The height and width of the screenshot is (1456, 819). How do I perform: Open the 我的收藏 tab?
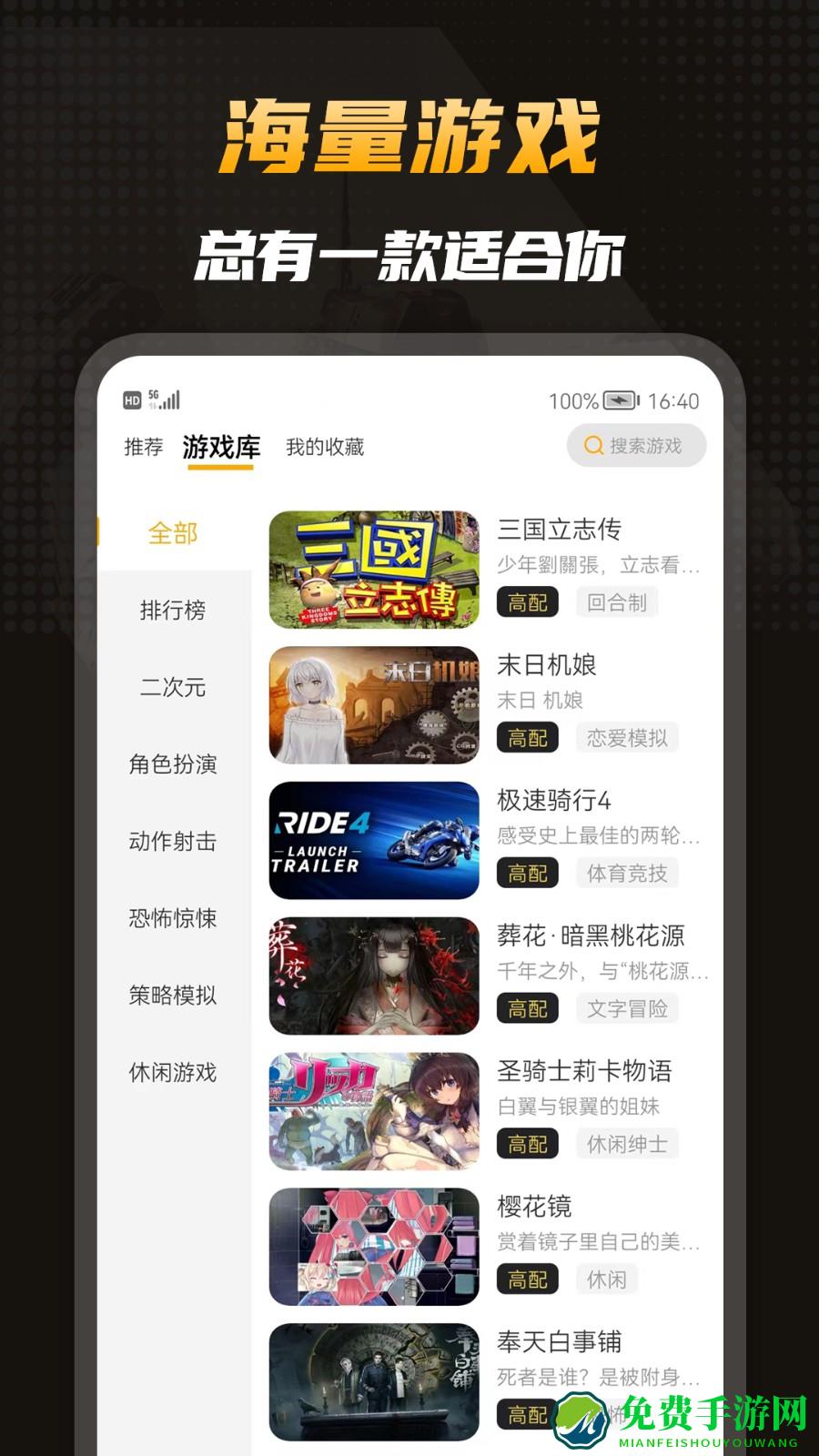pos(325,448)
